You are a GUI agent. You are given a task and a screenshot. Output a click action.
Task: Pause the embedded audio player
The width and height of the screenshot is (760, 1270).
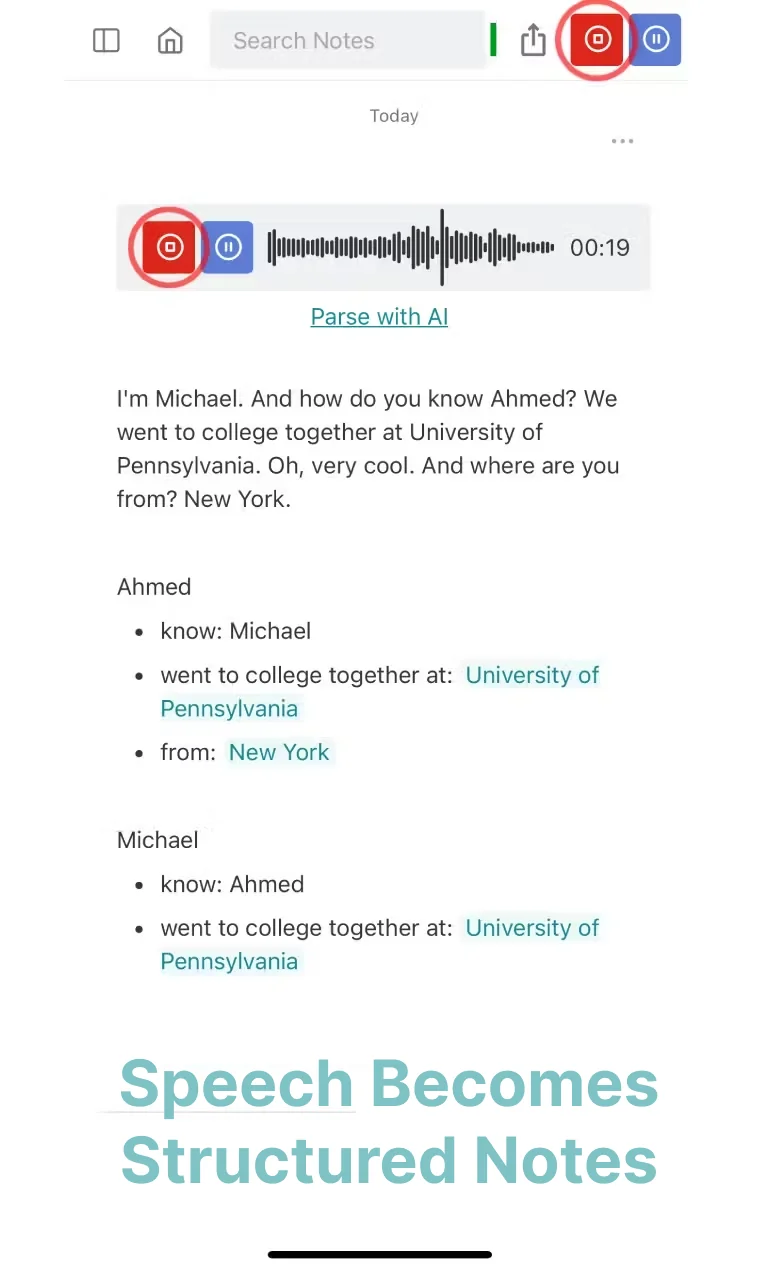point(227,247)
